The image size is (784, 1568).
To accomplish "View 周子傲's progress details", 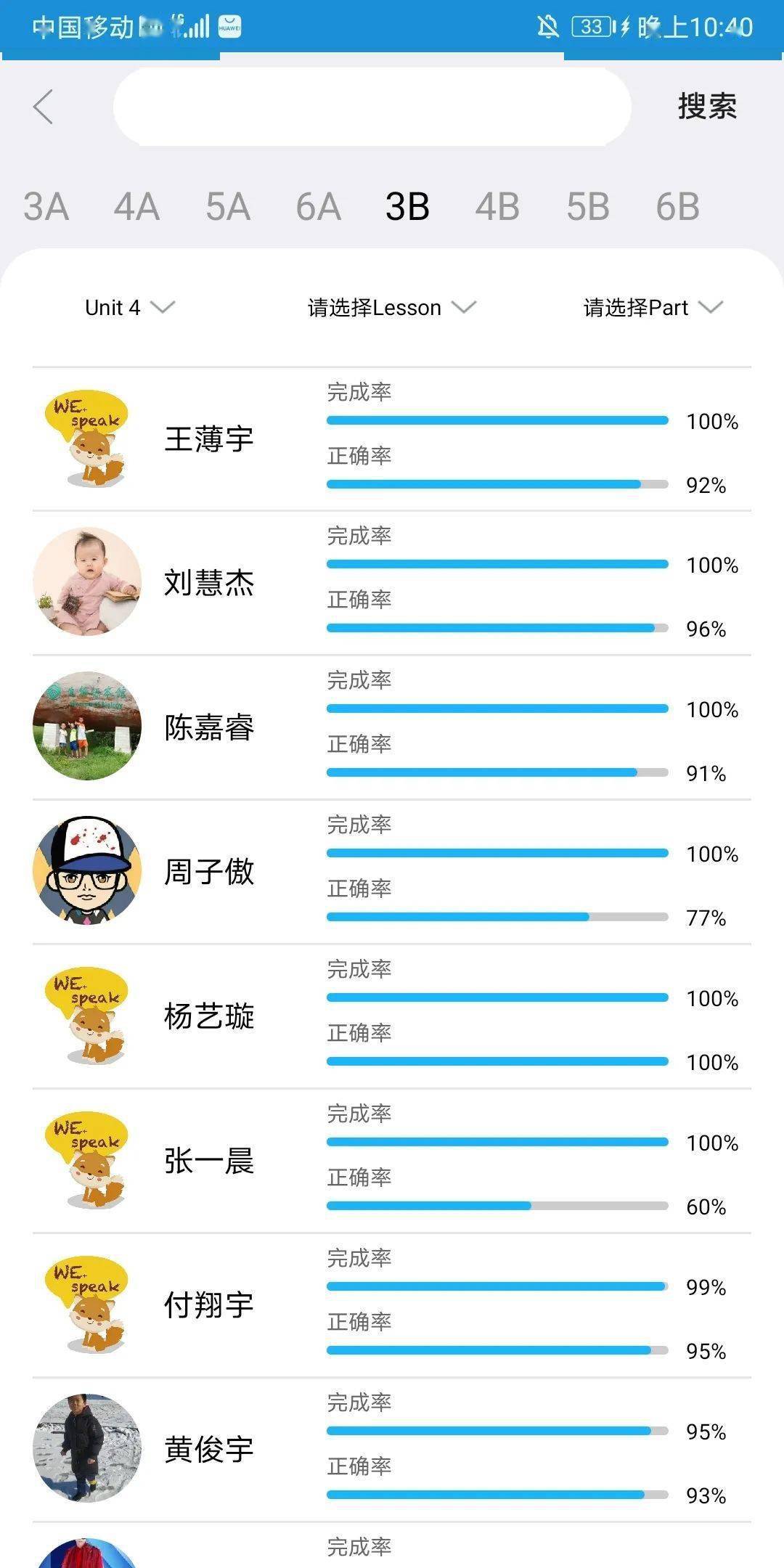I will 209,871.
